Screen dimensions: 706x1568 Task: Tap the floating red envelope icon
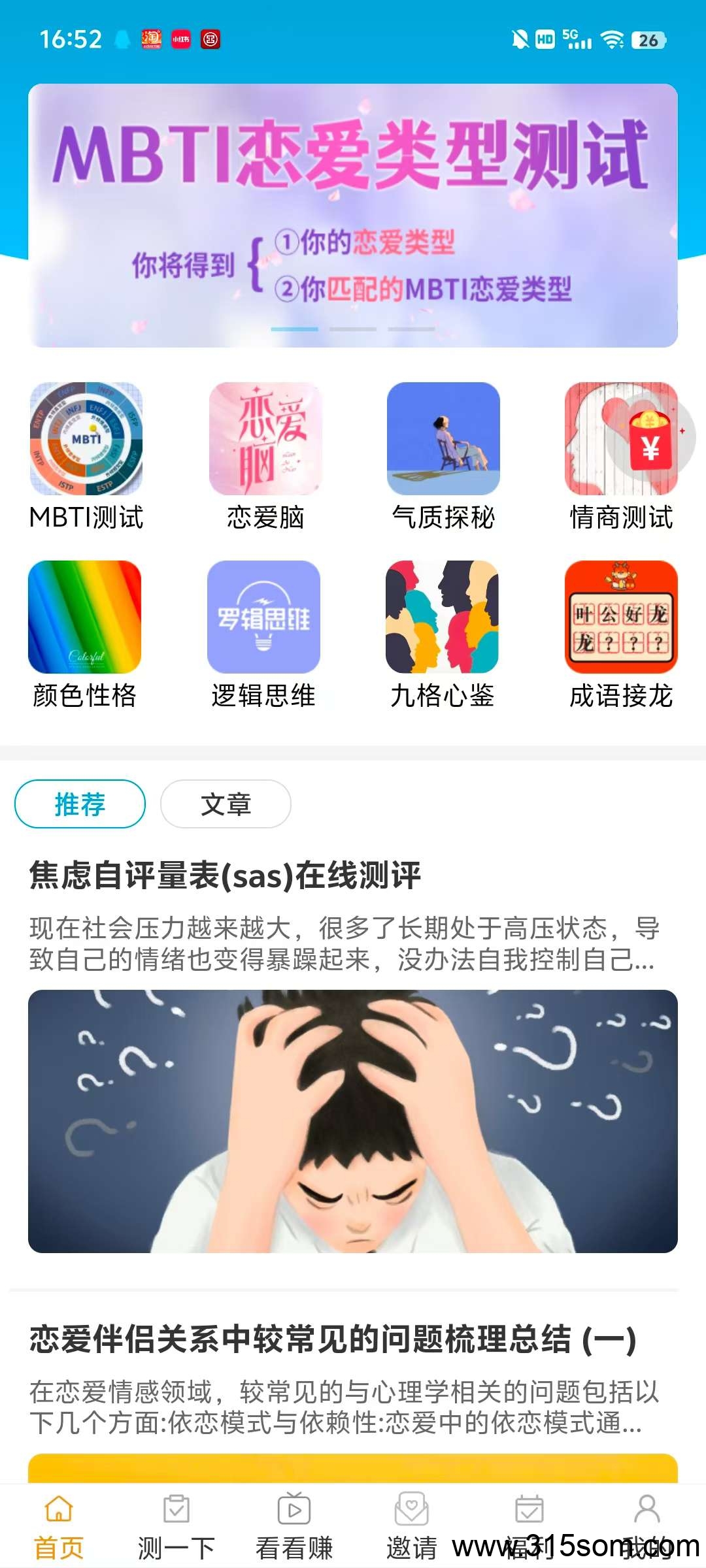651,436
